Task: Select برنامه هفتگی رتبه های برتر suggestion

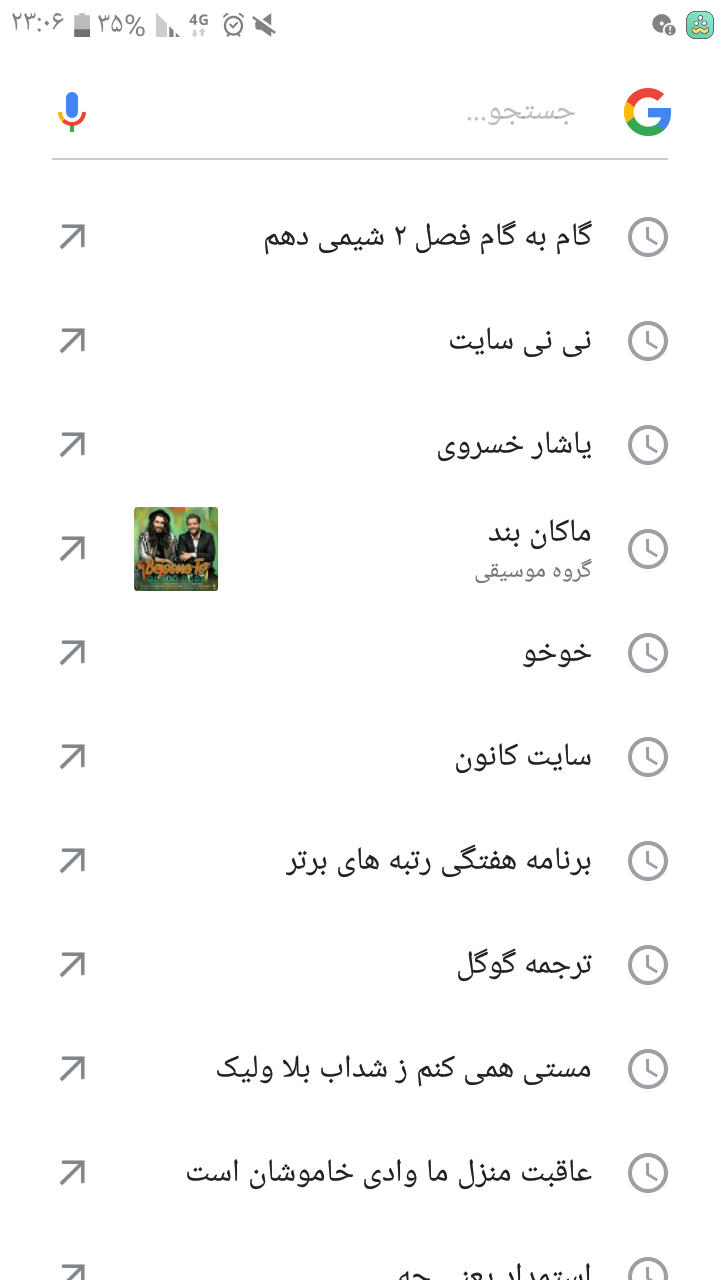Action: (439, 862)
